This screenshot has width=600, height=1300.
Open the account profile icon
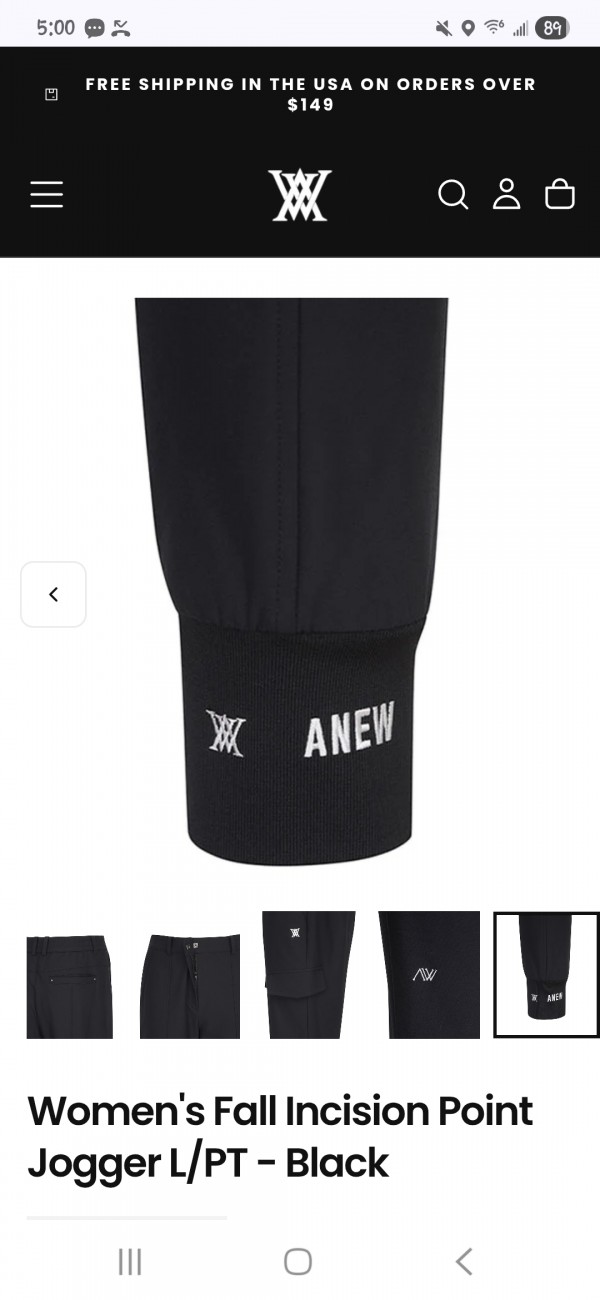(x=507, y=194)
